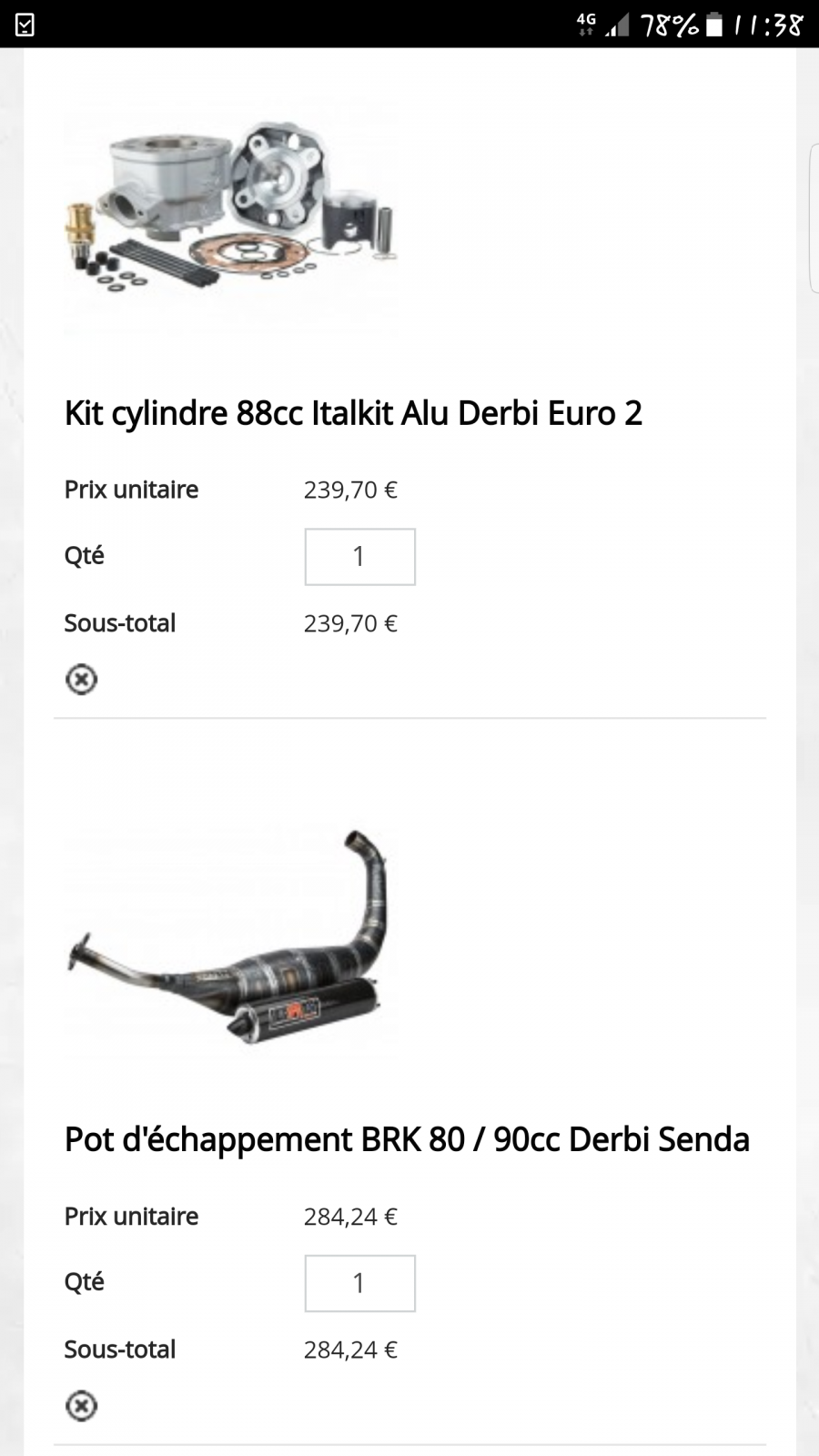Open Kit cylindre 88cc Italkit Alu Derbi title
Screen dimensions: 819x1456
[353, 413]
